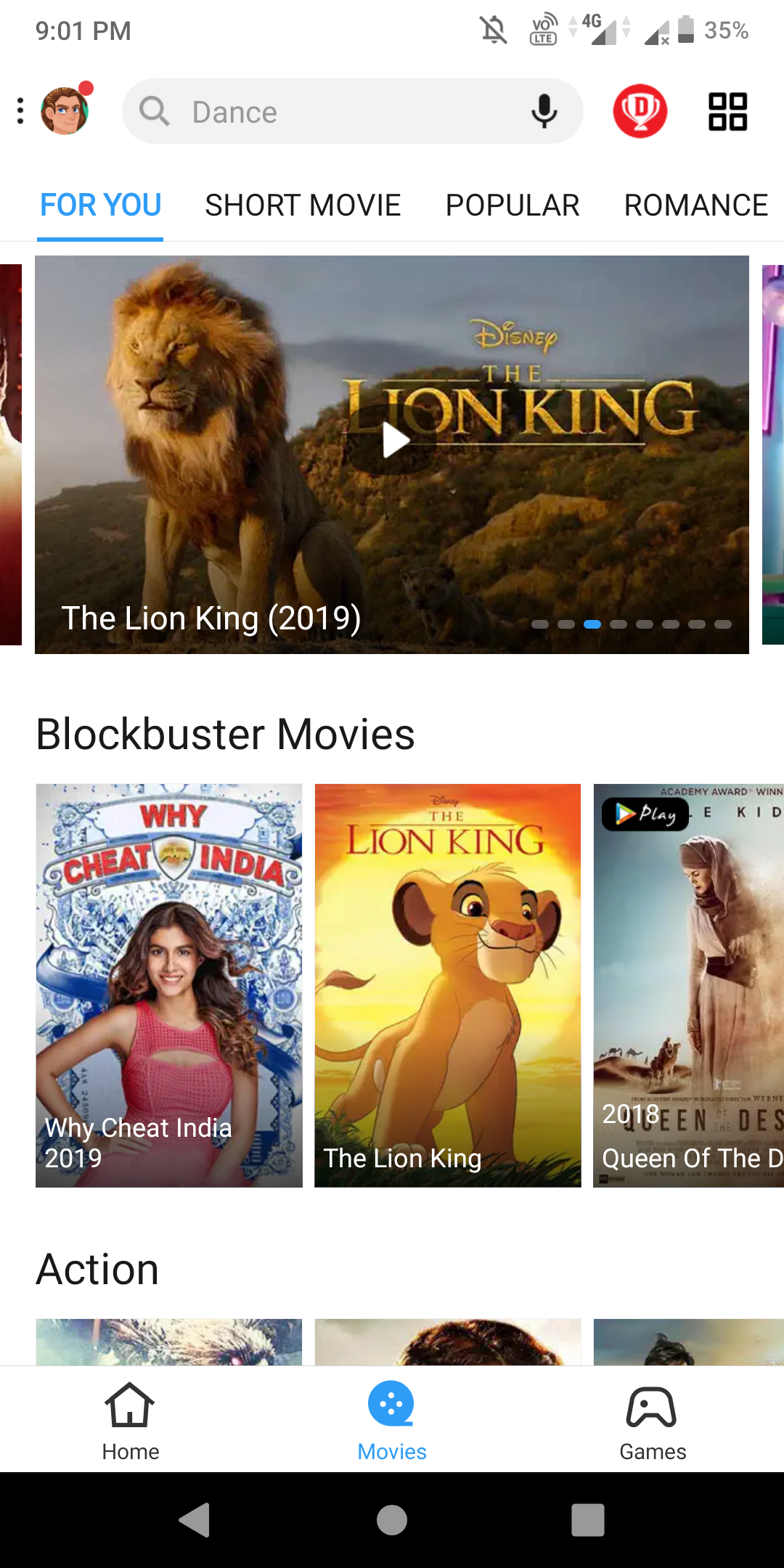Start voice search with microphone
This screenshot has width=784, height=1568.
(x=544, y=112)
